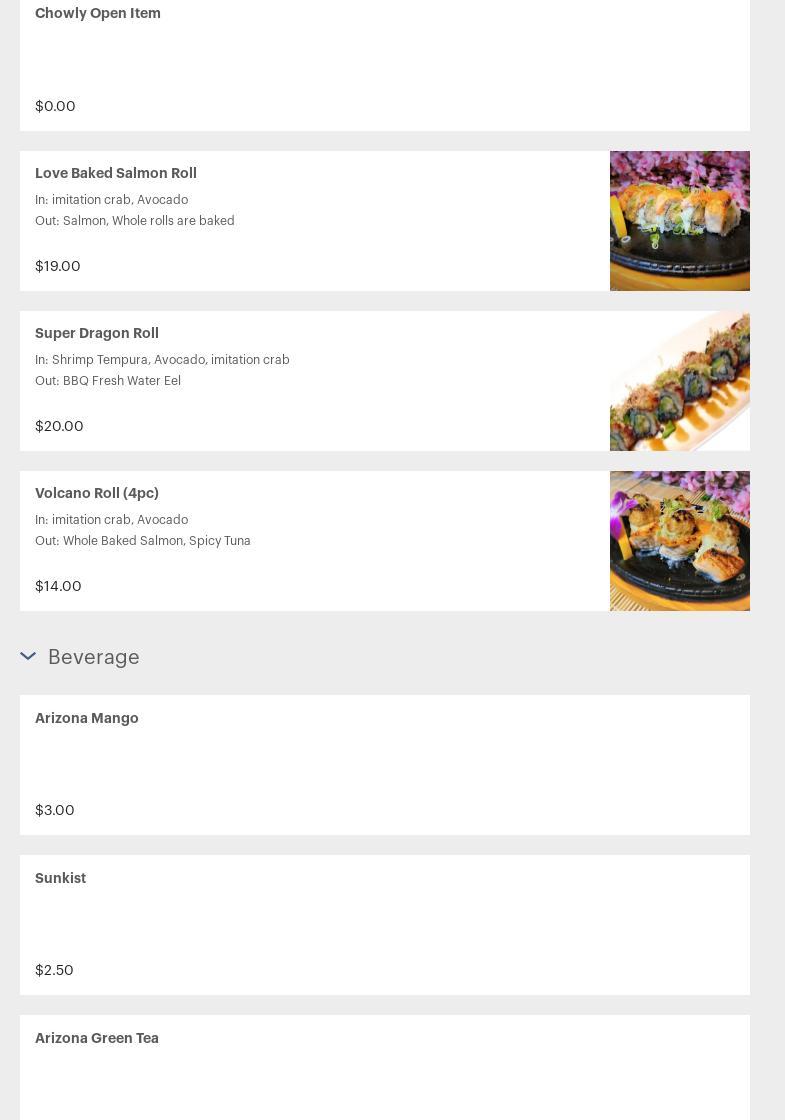Open the Chowly Open Item card
This screenshot has height=1120, width=785.
pos(384,60)
